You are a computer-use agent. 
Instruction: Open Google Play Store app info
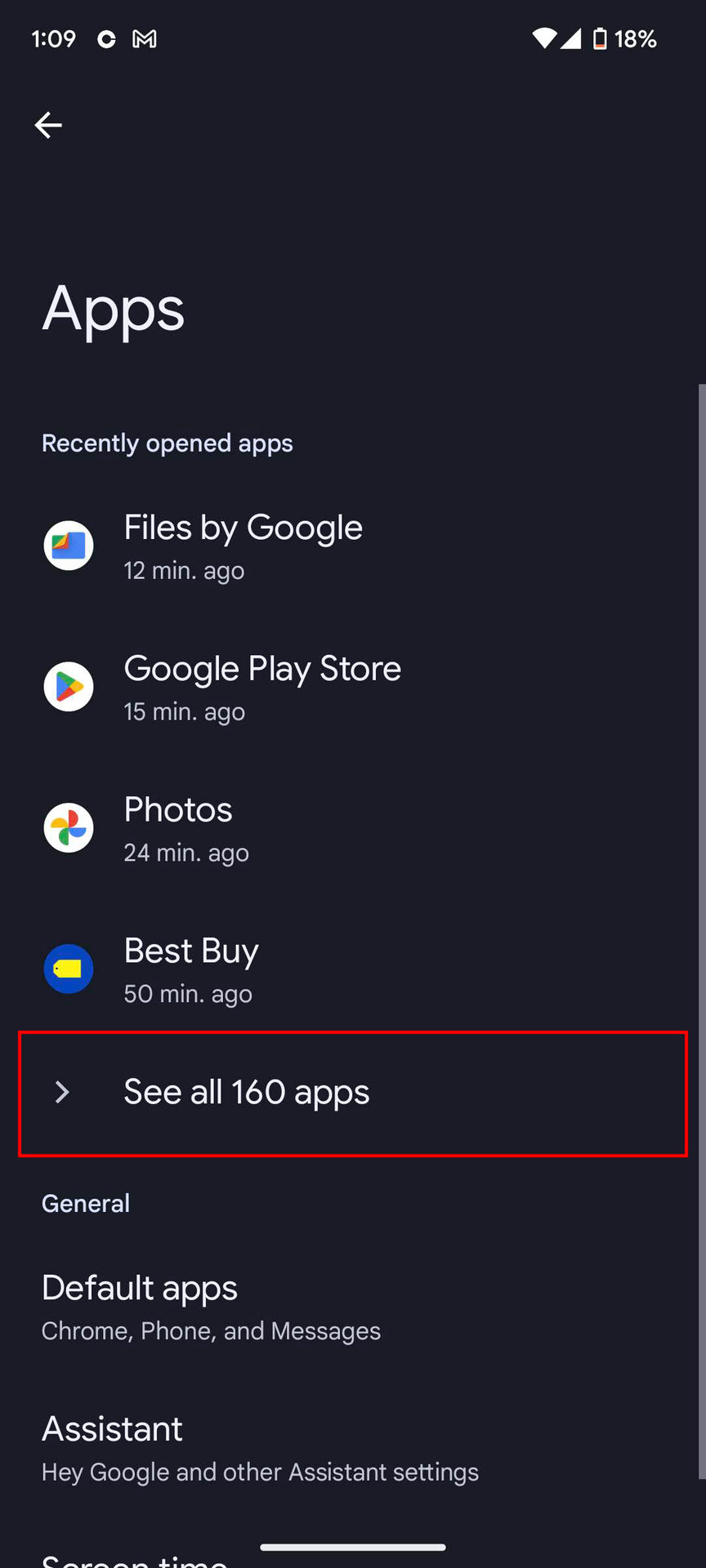click(261, 687)
